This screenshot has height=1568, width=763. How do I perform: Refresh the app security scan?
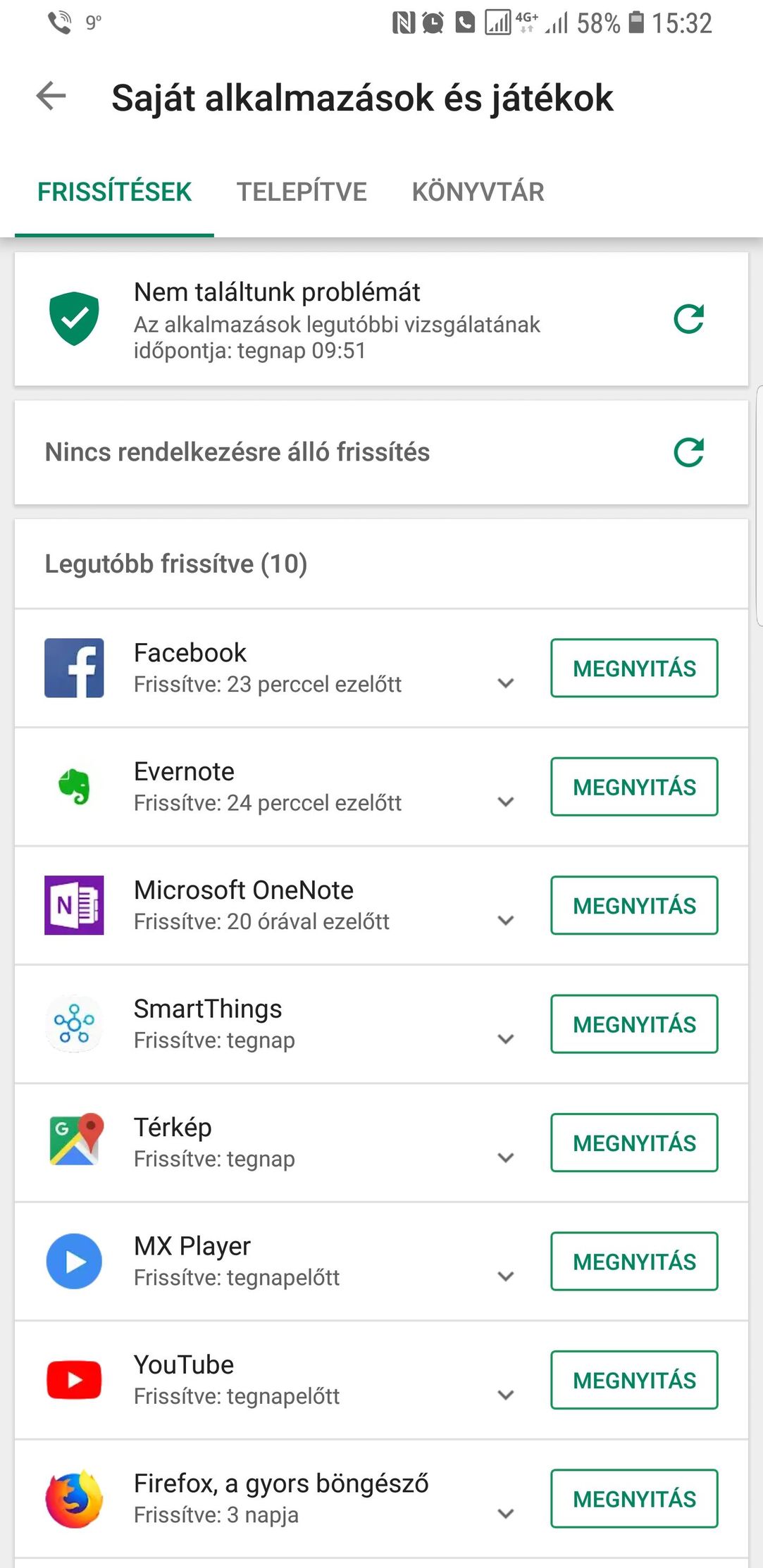(x=688, y=319)
